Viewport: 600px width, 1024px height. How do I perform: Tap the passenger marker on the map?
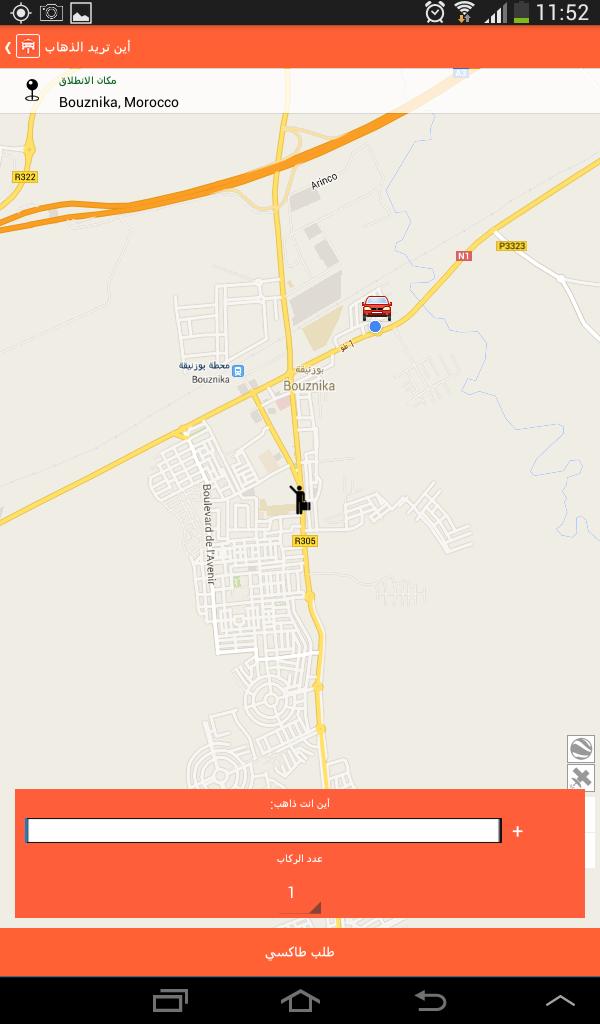(x=299, y=498)
